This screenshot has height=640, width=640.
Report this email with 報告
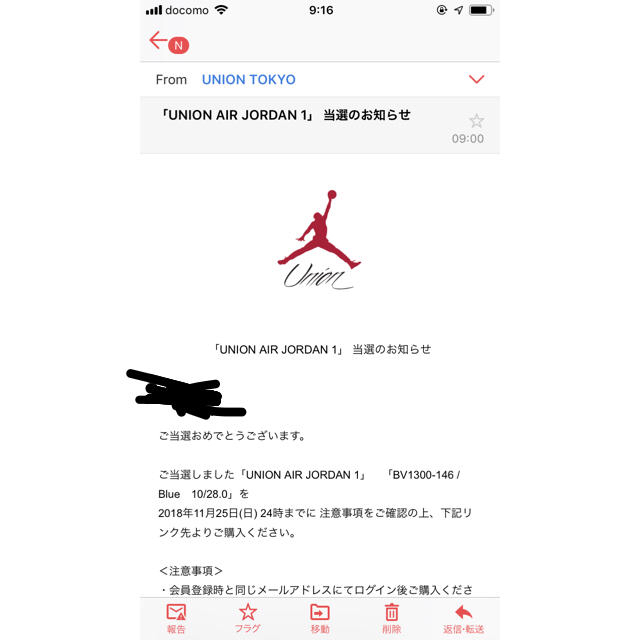[x=176, y=617]
